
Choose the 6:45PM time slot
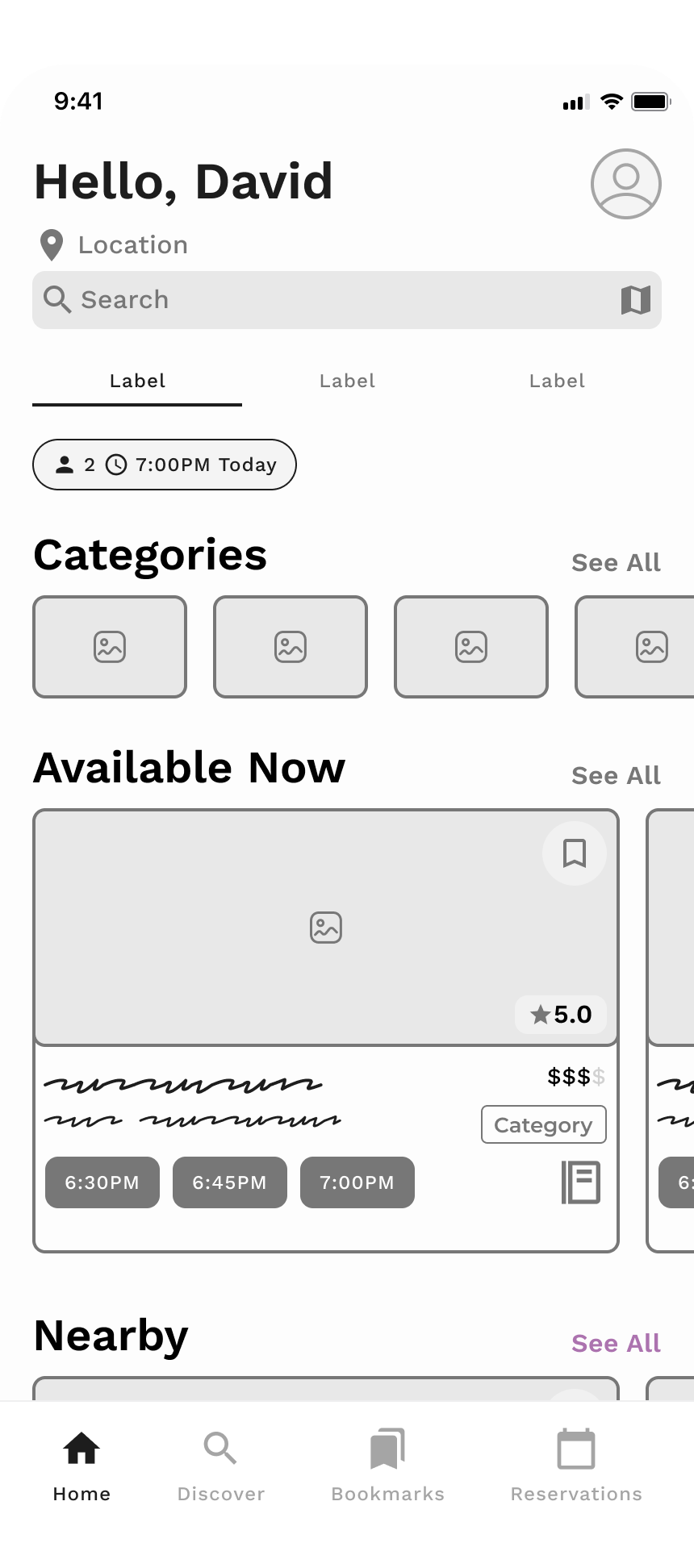(230, 1182)
